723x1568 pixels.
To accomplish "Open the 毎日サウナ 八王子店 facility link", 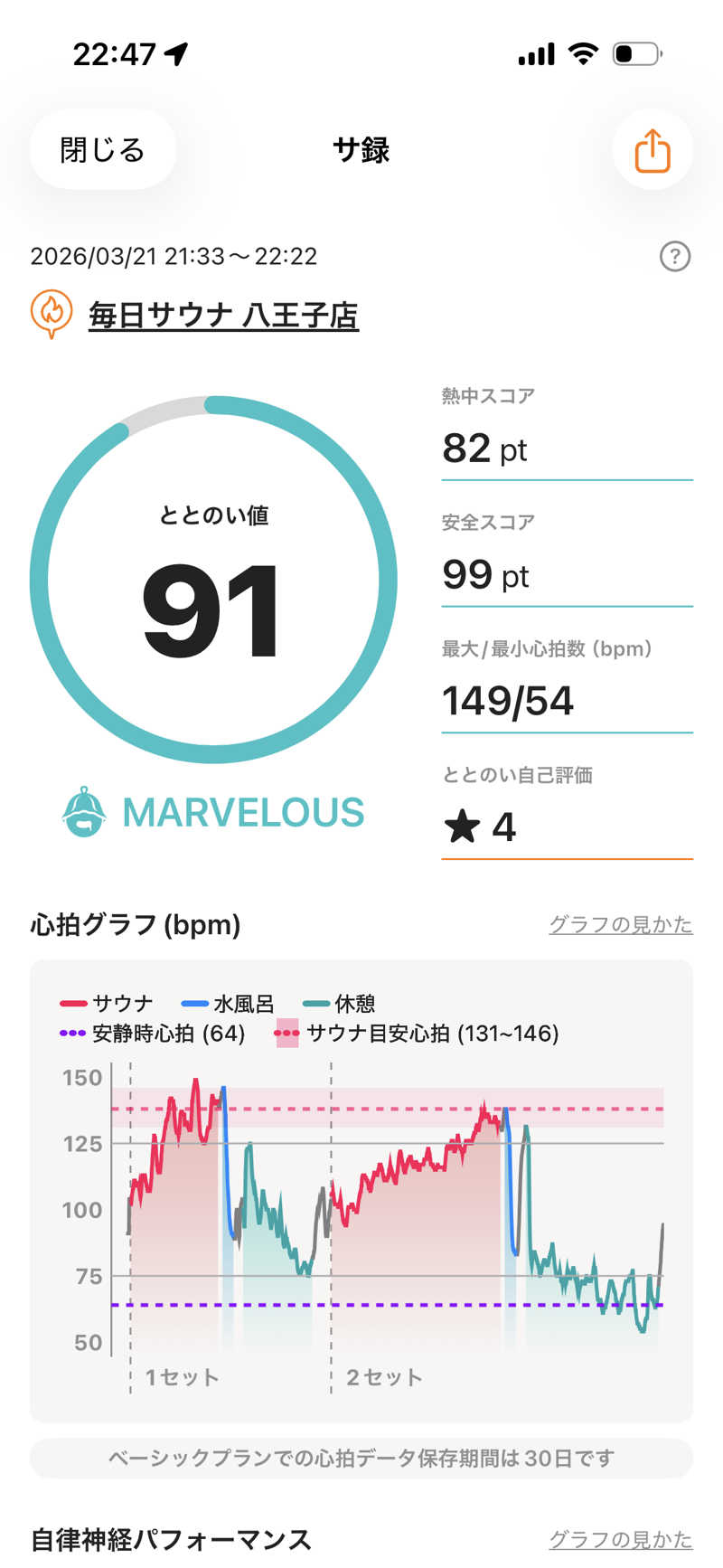I will pyautogui.click(x=223, y=316).
